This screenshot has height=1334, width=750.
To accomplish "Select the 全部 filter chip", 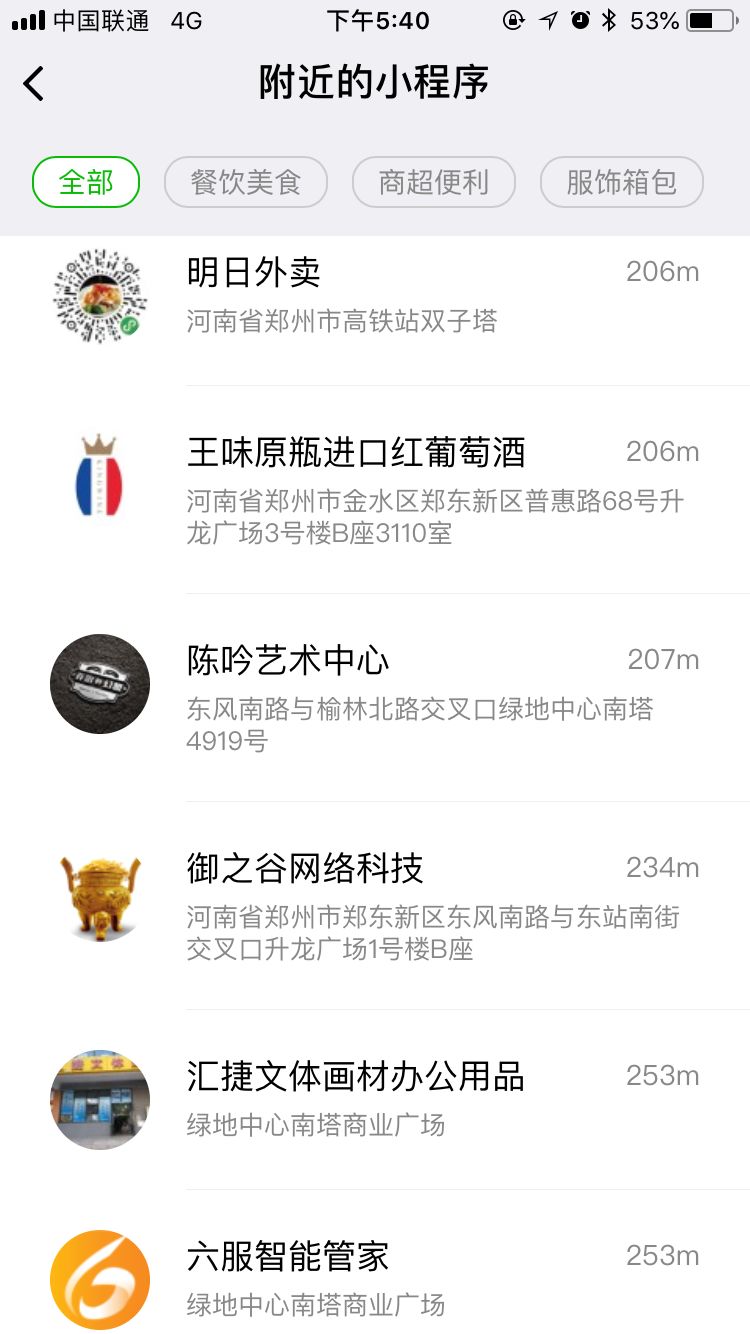I will [86, 182].
